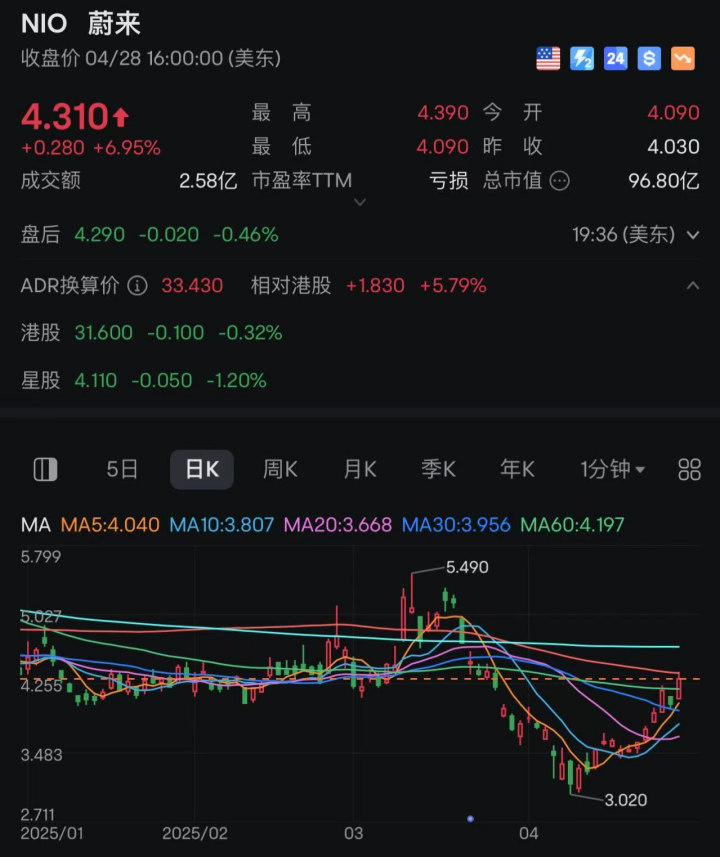Open the 总市值 more options icon
This screenshot has height=857, width=720.
tap(560, 181)
